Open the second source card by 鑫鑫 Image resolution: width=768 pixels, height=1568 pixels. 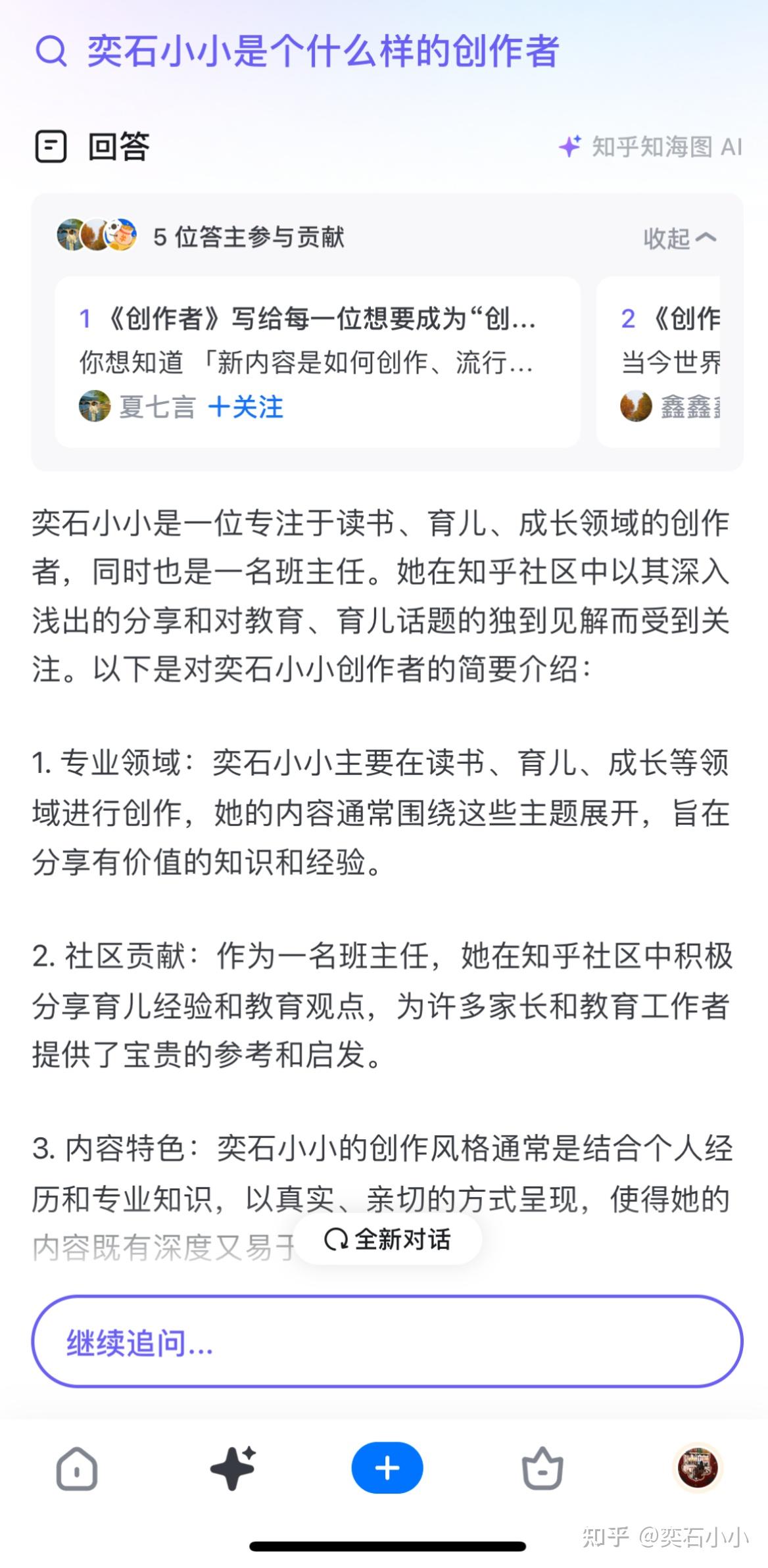tap(658, 362)
